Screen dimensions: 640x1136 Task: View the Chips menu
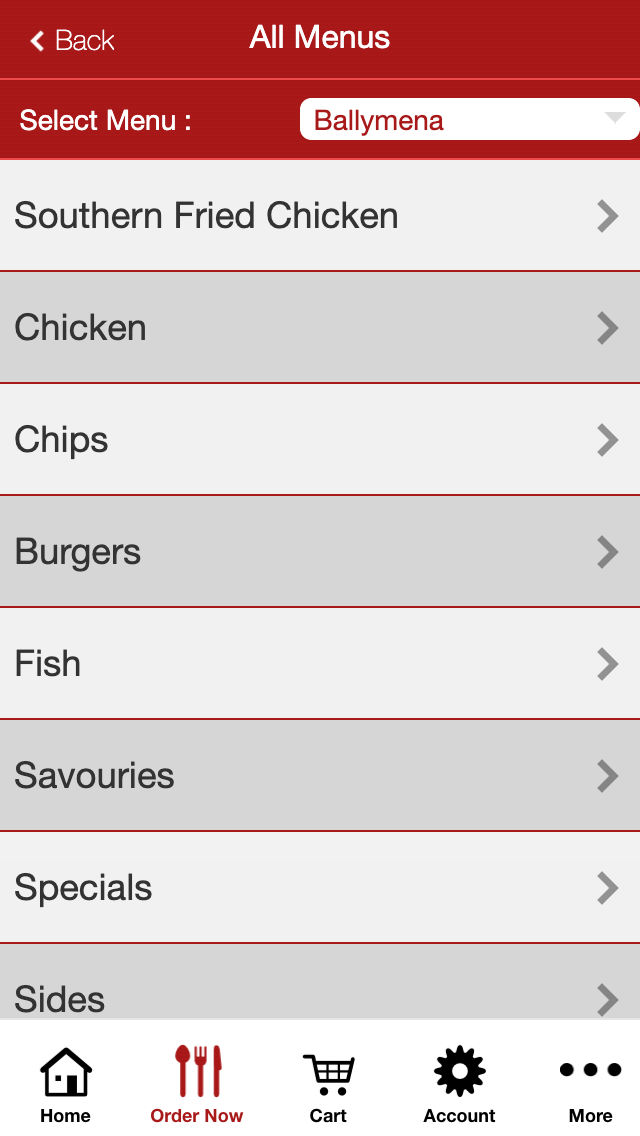[320, 440]
